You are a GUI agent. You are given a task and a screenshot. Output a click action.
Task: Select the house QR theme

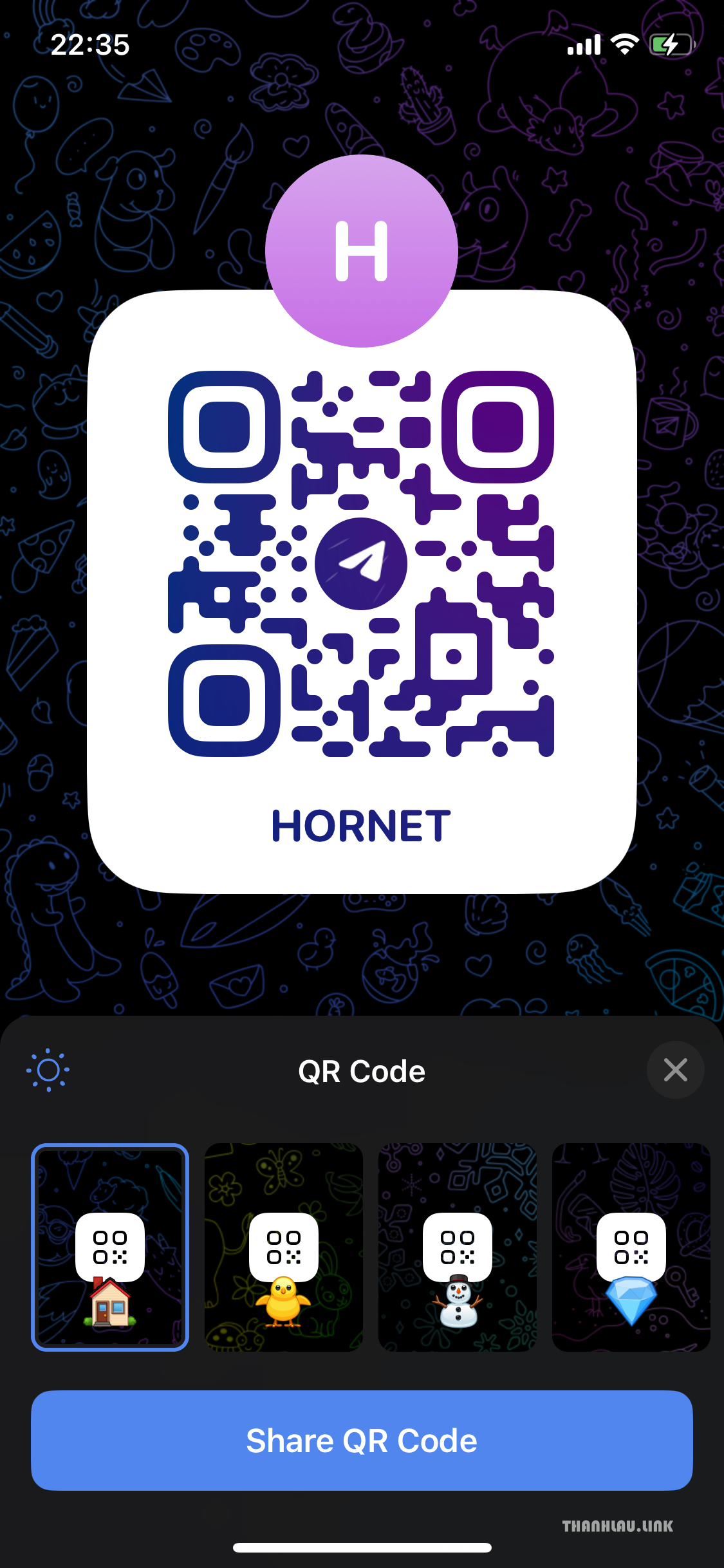(x=110, y=1247)
